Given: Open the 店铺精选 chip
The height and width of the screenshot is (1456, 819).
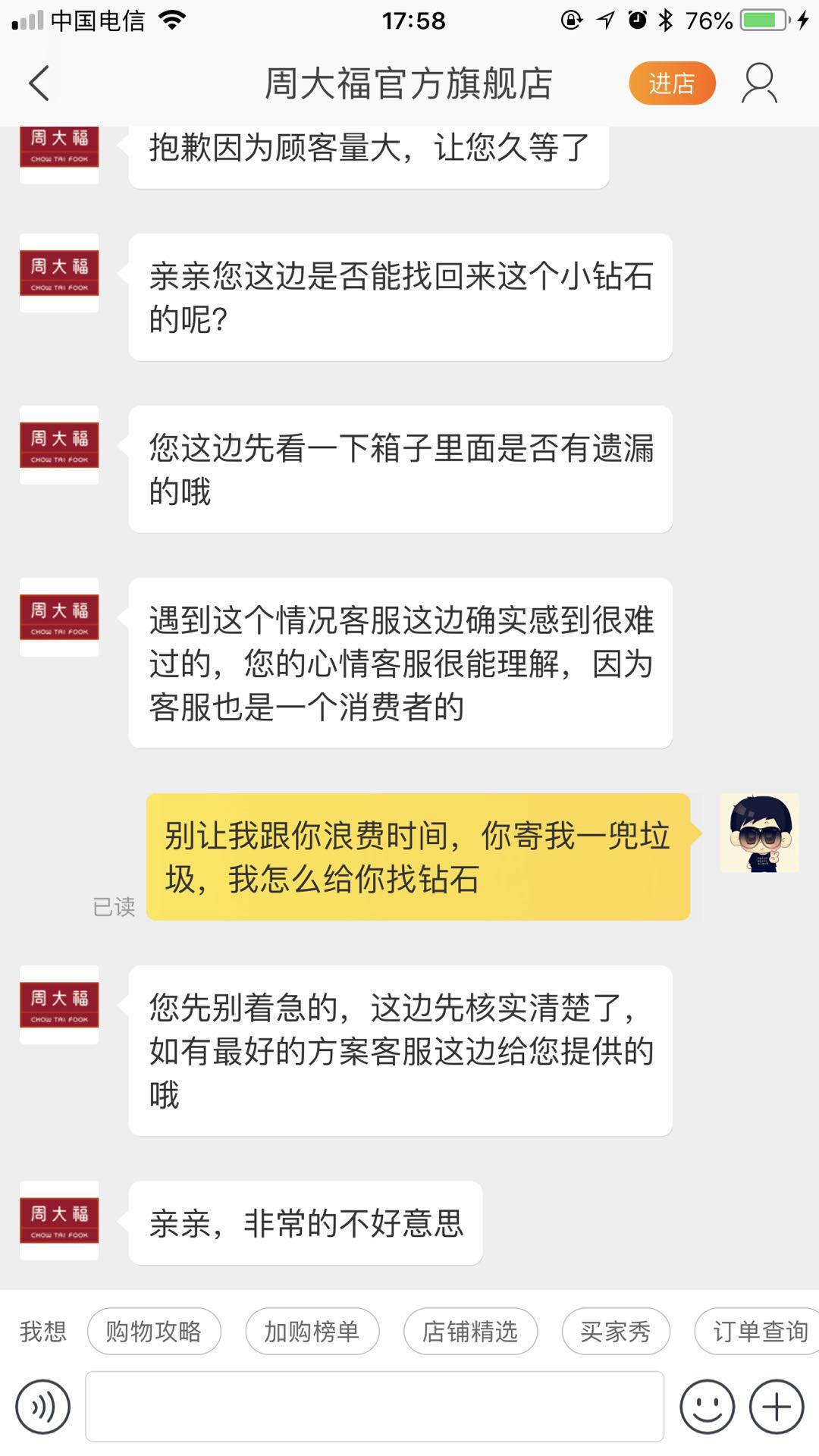Looking at the screenshot, I should tap(470, 1331).
